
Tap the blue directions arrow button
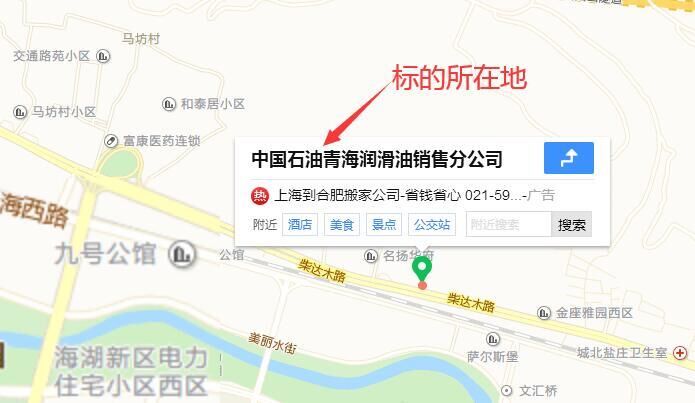point(568,158)
